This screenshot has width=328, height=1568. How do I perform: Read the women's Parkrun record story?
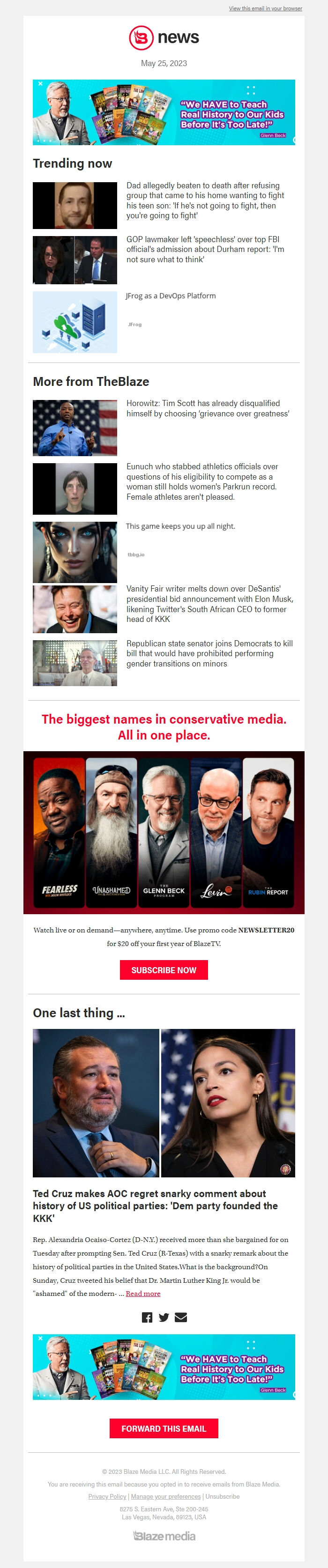(201, 481)
